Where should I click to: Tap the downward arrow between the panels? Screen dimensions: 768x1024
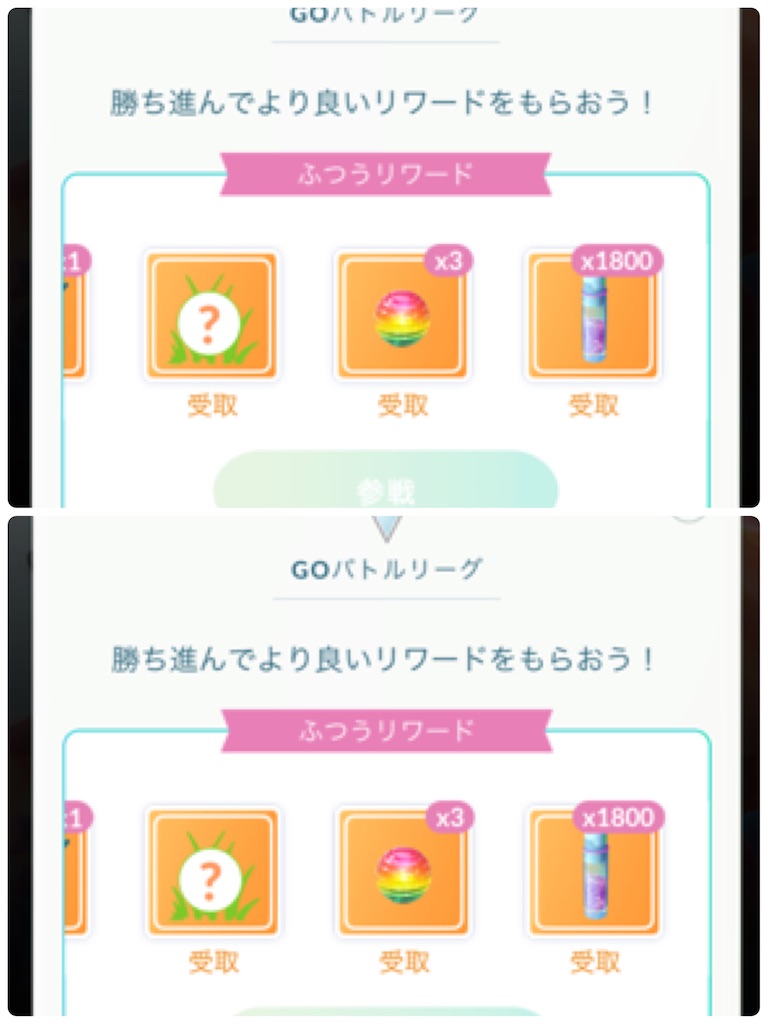(385, 524)
